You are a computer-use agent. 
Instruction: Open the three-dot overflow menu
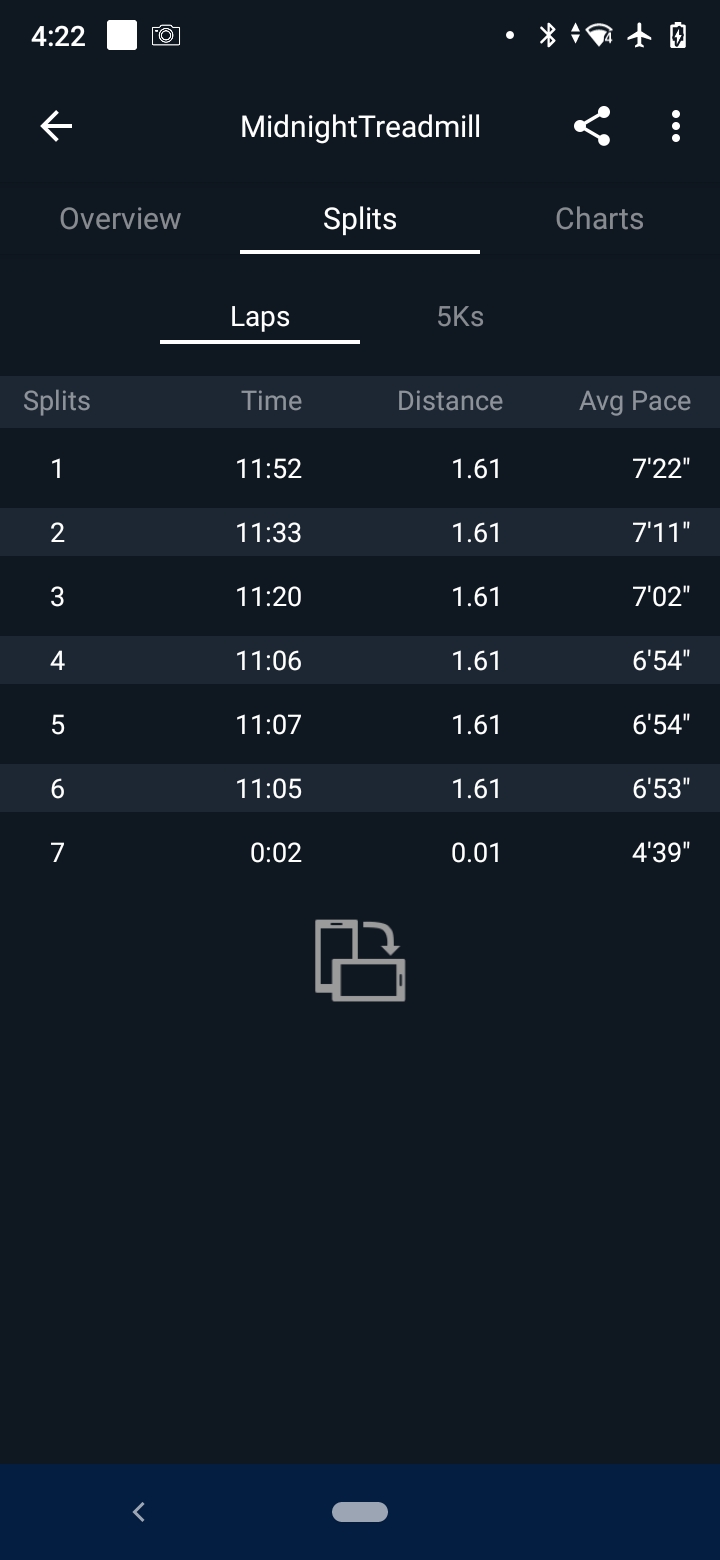tap(676, 126)
